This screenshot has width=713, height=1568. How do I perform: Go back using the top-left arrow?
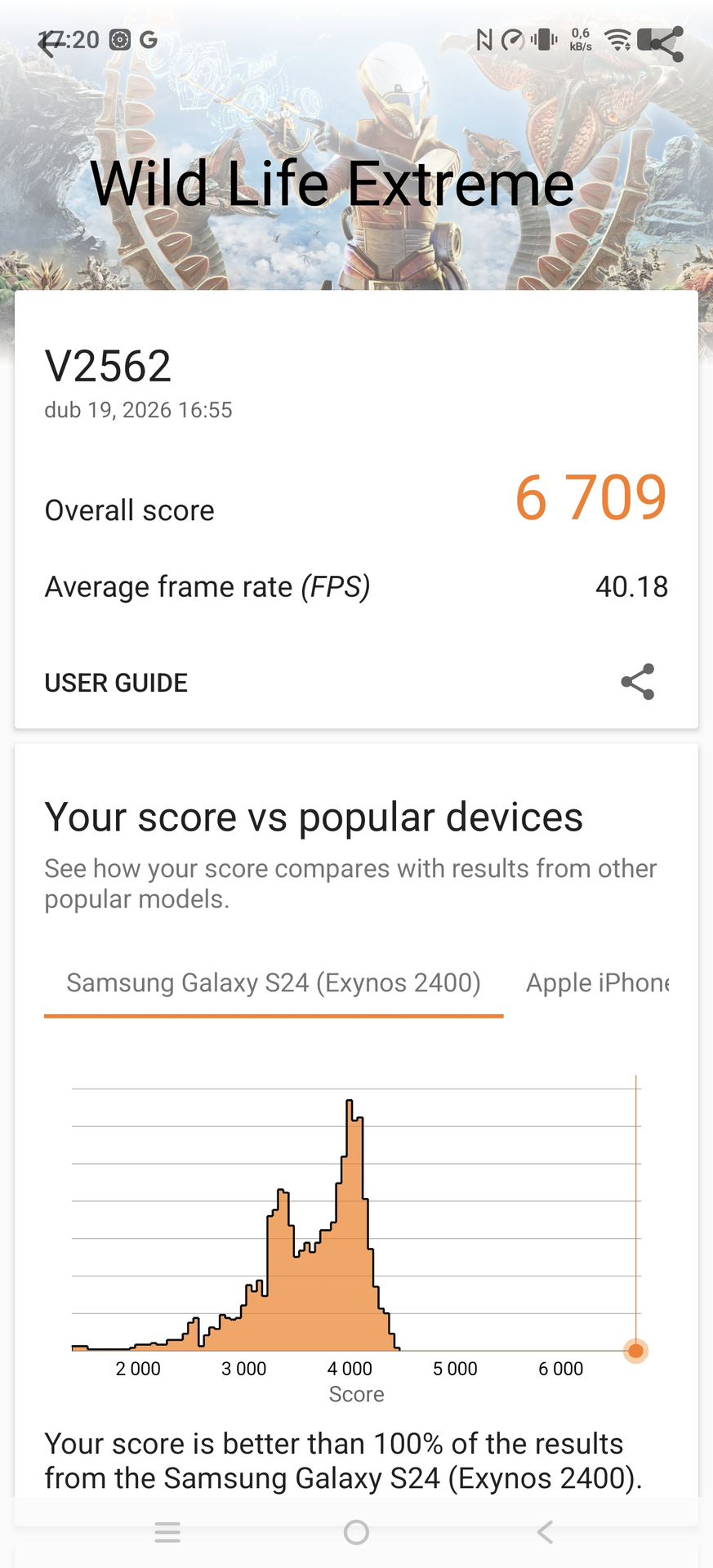tap(49, 44)
